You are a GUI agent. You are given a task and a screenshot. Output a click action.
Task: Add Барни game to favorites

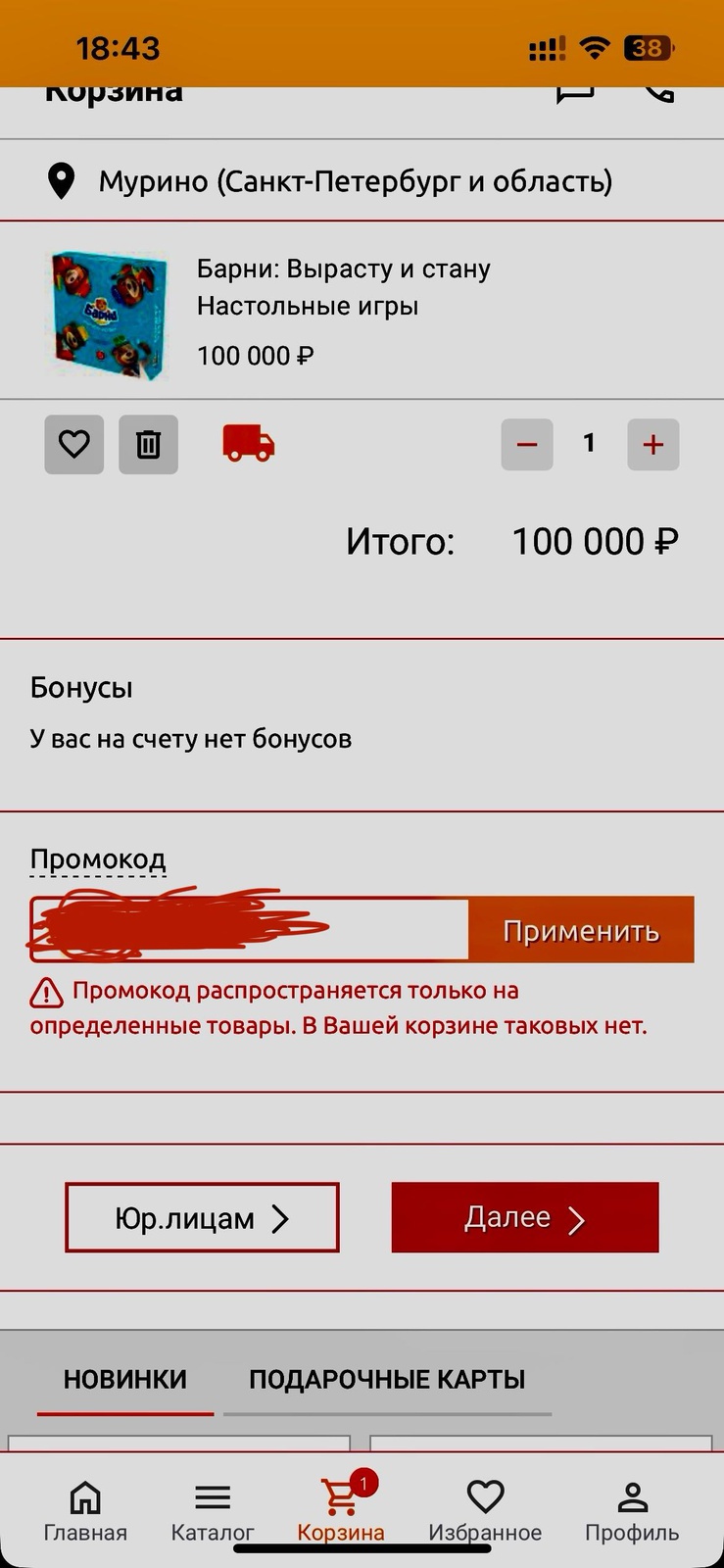(74, 445)
